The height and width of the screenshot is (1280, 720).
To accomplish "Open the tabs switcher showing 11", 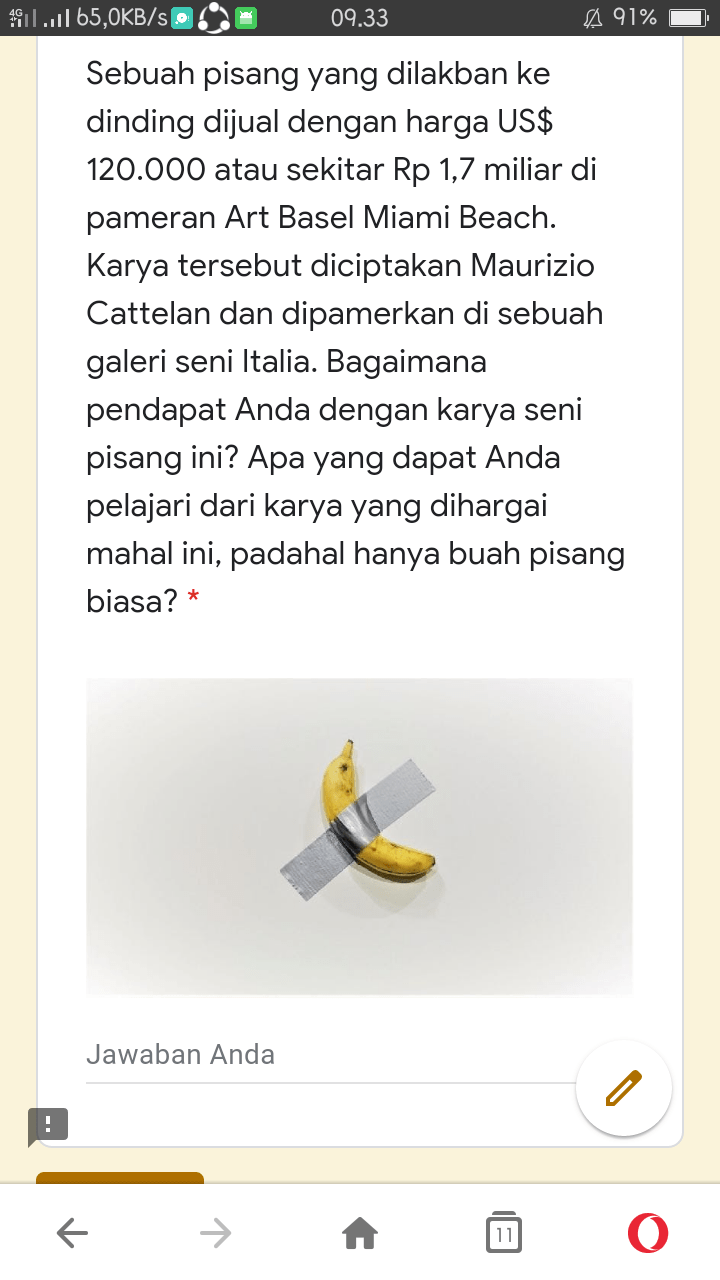I will click(x=504, y=1234).
